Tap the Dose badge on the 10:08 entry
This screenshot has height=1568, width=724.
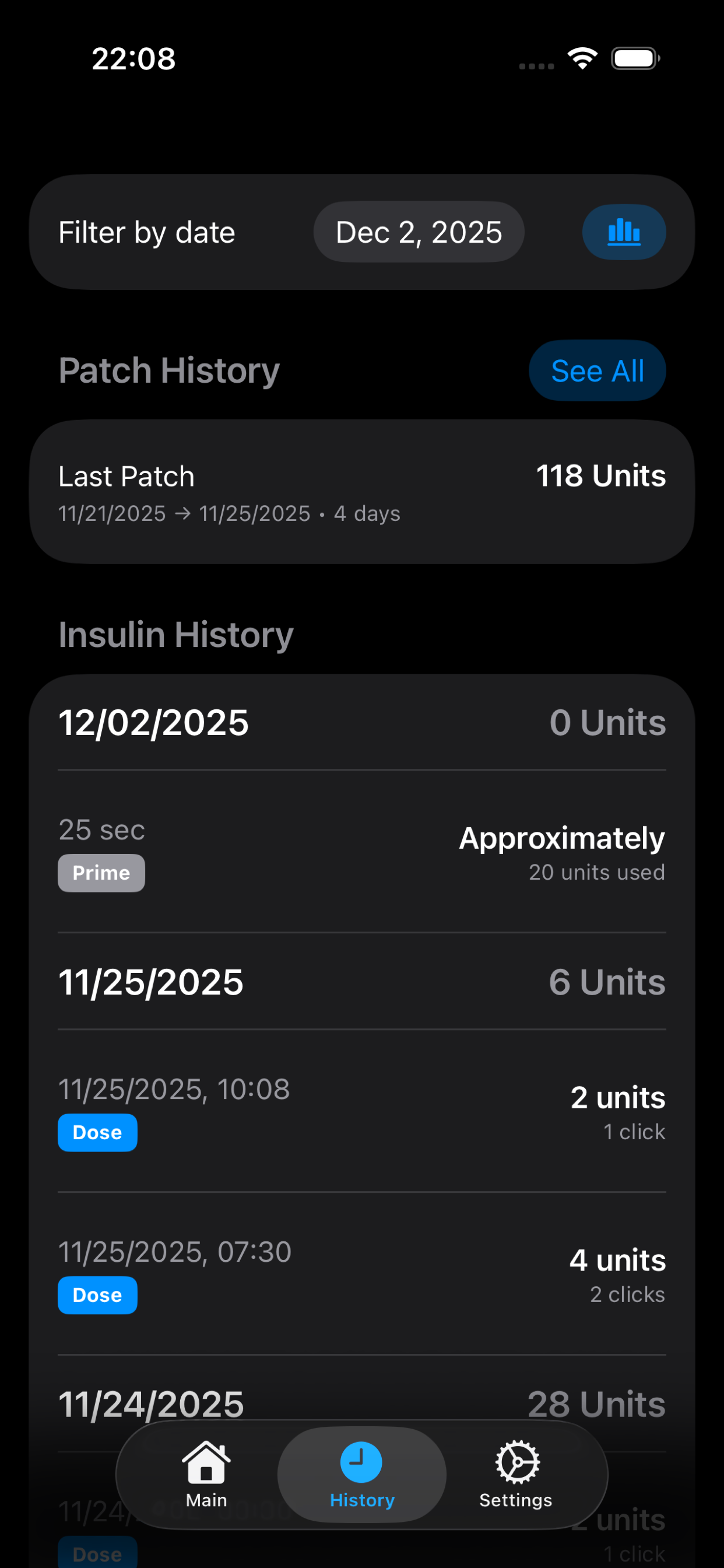click(x=97, y=1132)
